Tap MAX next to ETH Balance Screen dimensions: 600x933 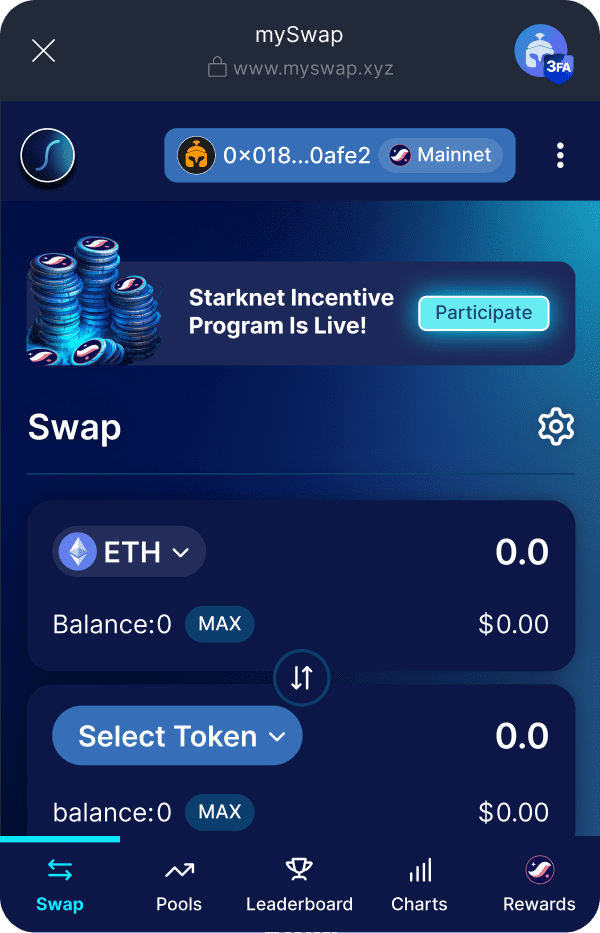pyautogui.click(x=219, y=625)
